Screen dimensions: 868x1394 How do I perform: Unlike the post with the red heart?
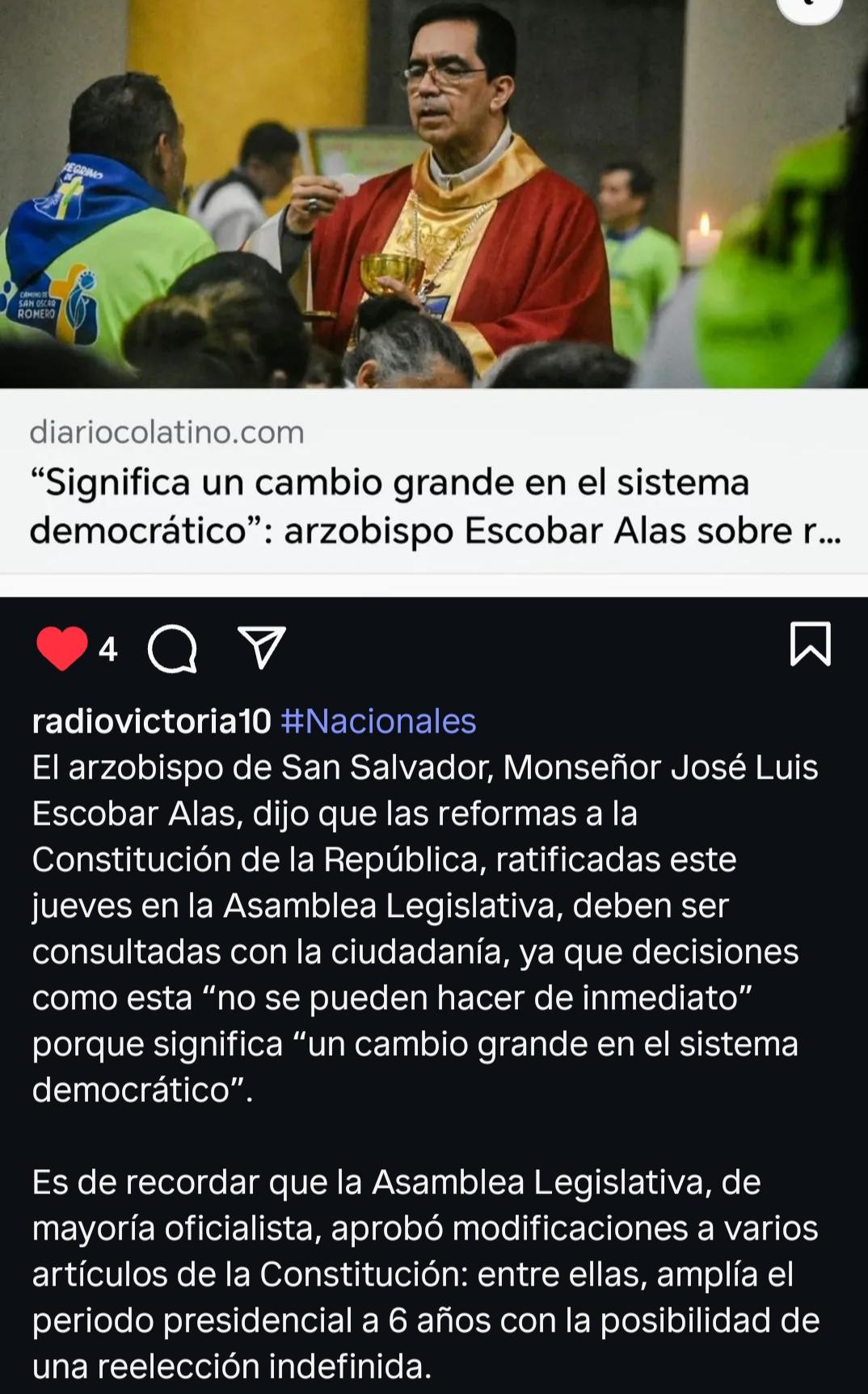(61, 648)
